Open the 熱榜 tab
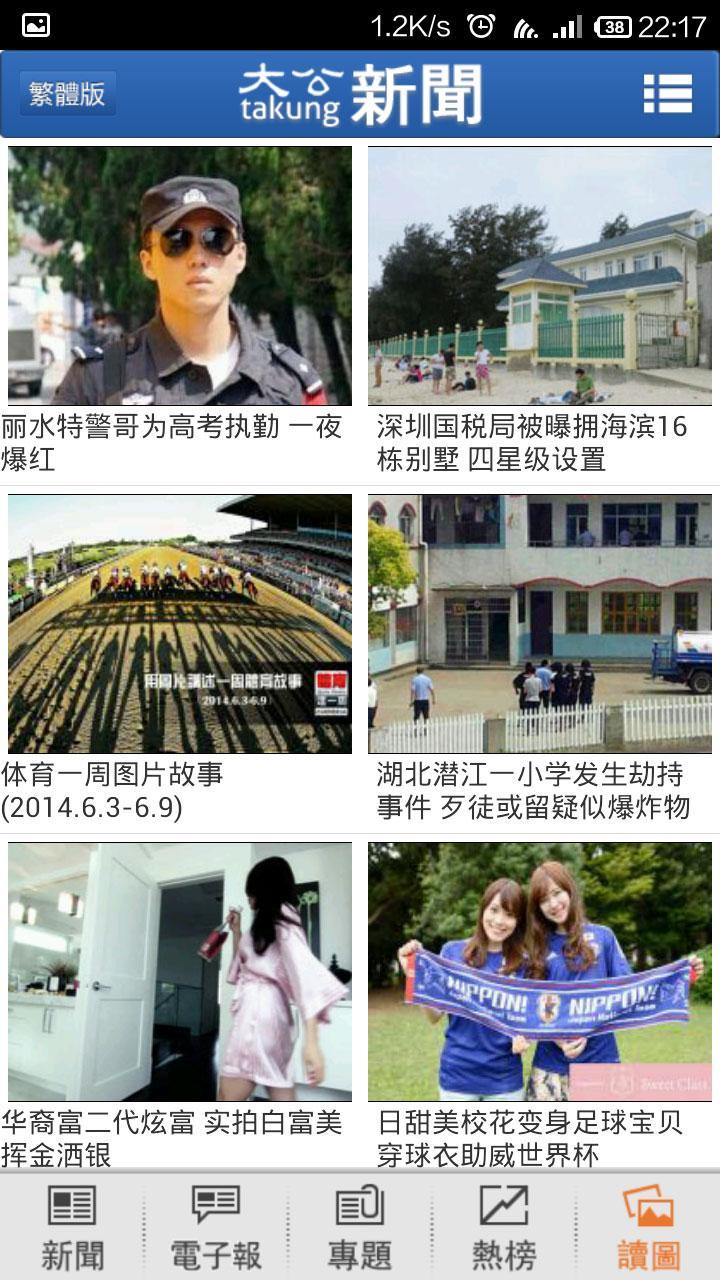Viewport: 720px width, 1280px height. (504, 1227)
